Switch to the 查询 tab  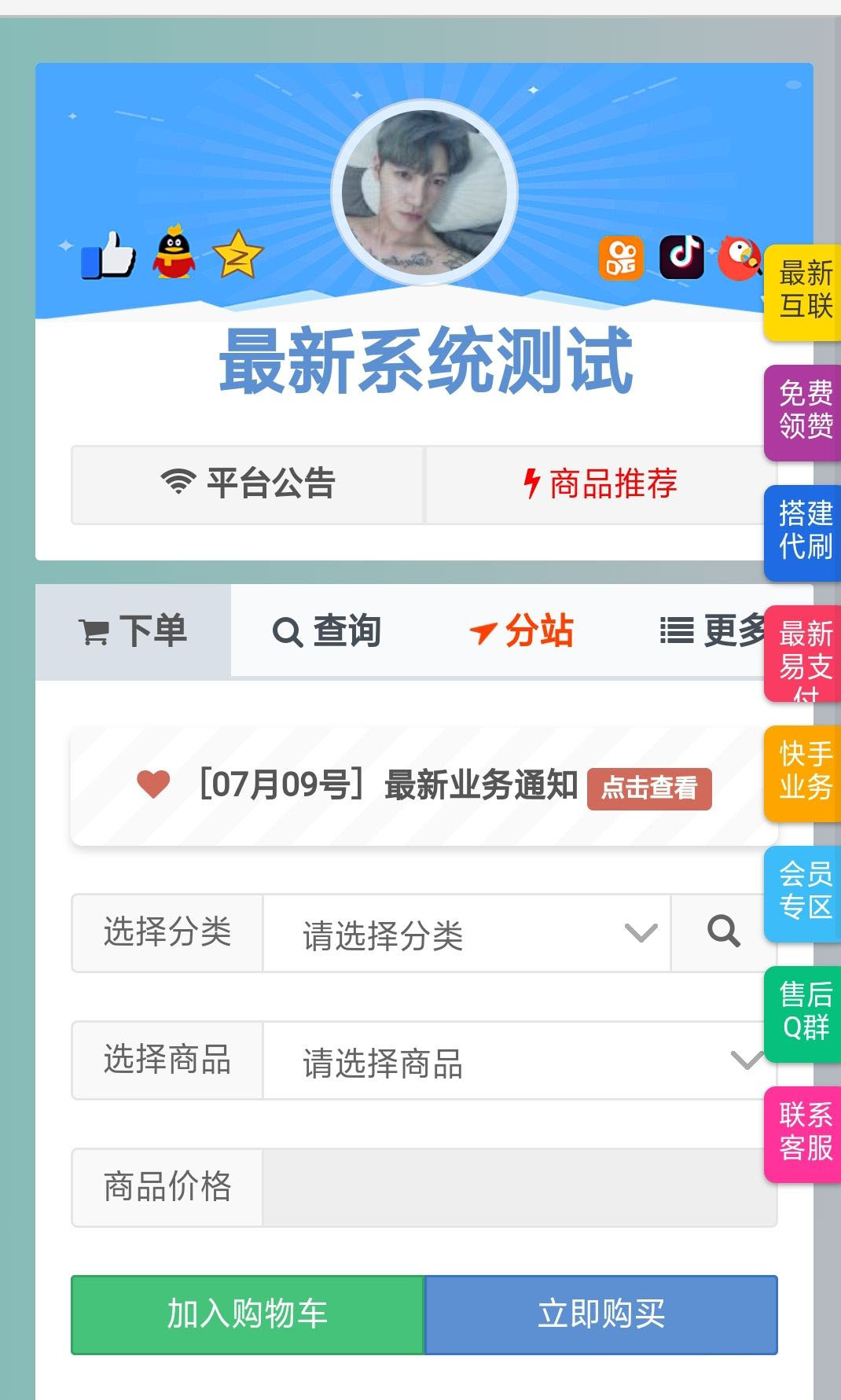[327, 631]
